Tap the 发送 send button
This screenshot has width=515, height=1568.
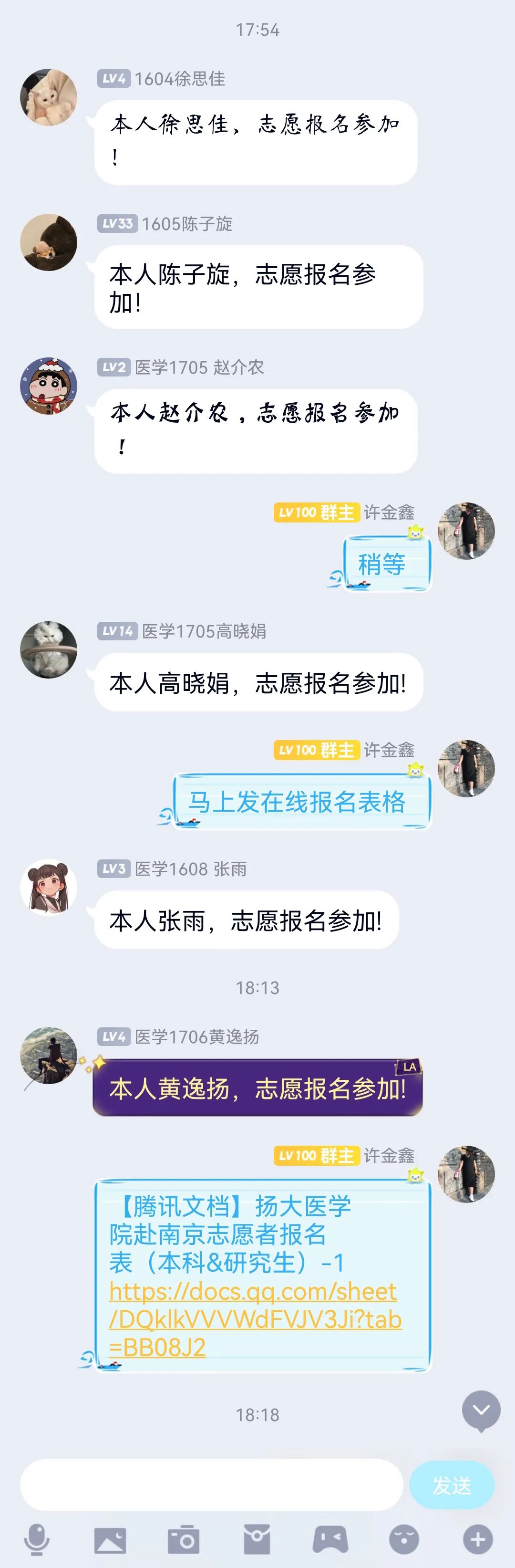point(451,1485)
